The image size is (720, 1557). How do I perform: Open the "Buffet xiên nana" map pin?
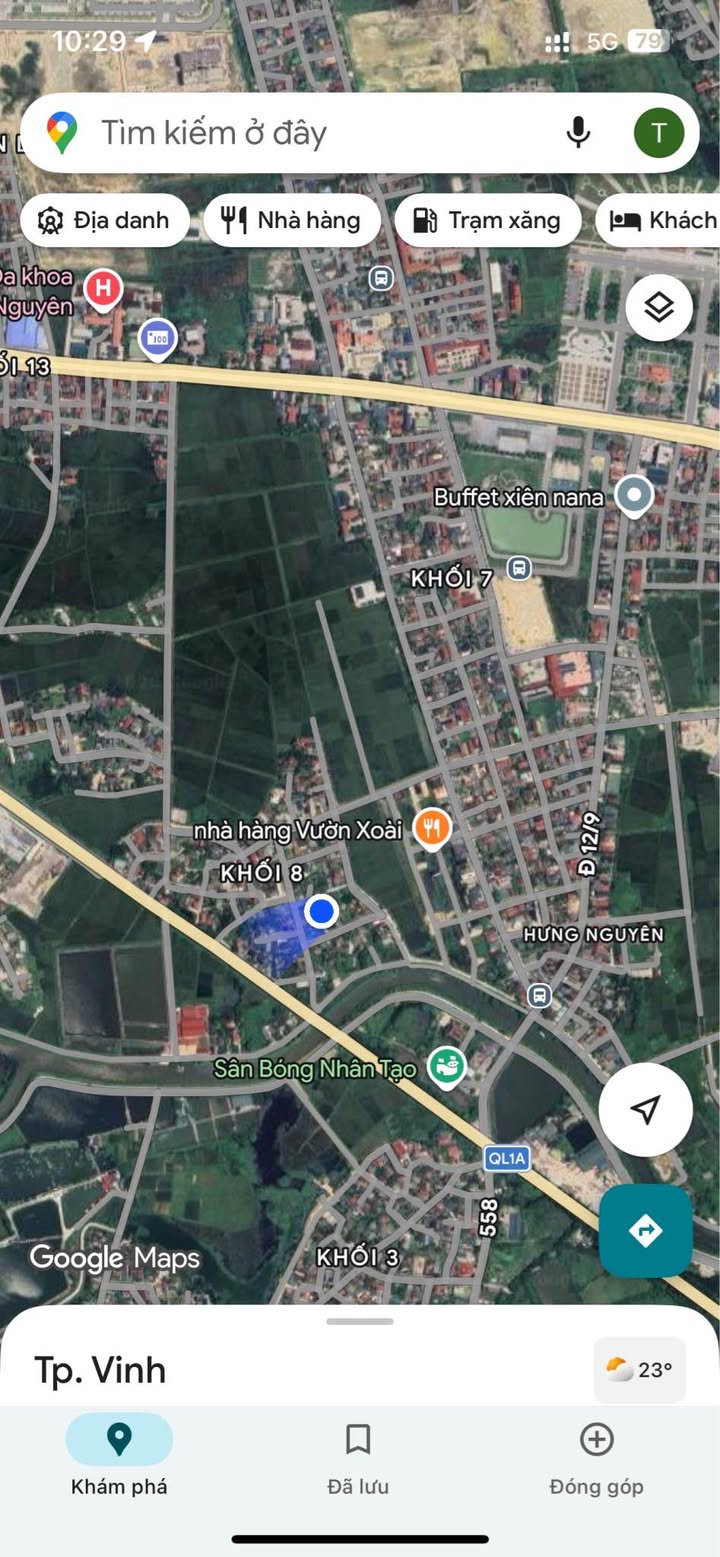[x=633, y=494]
